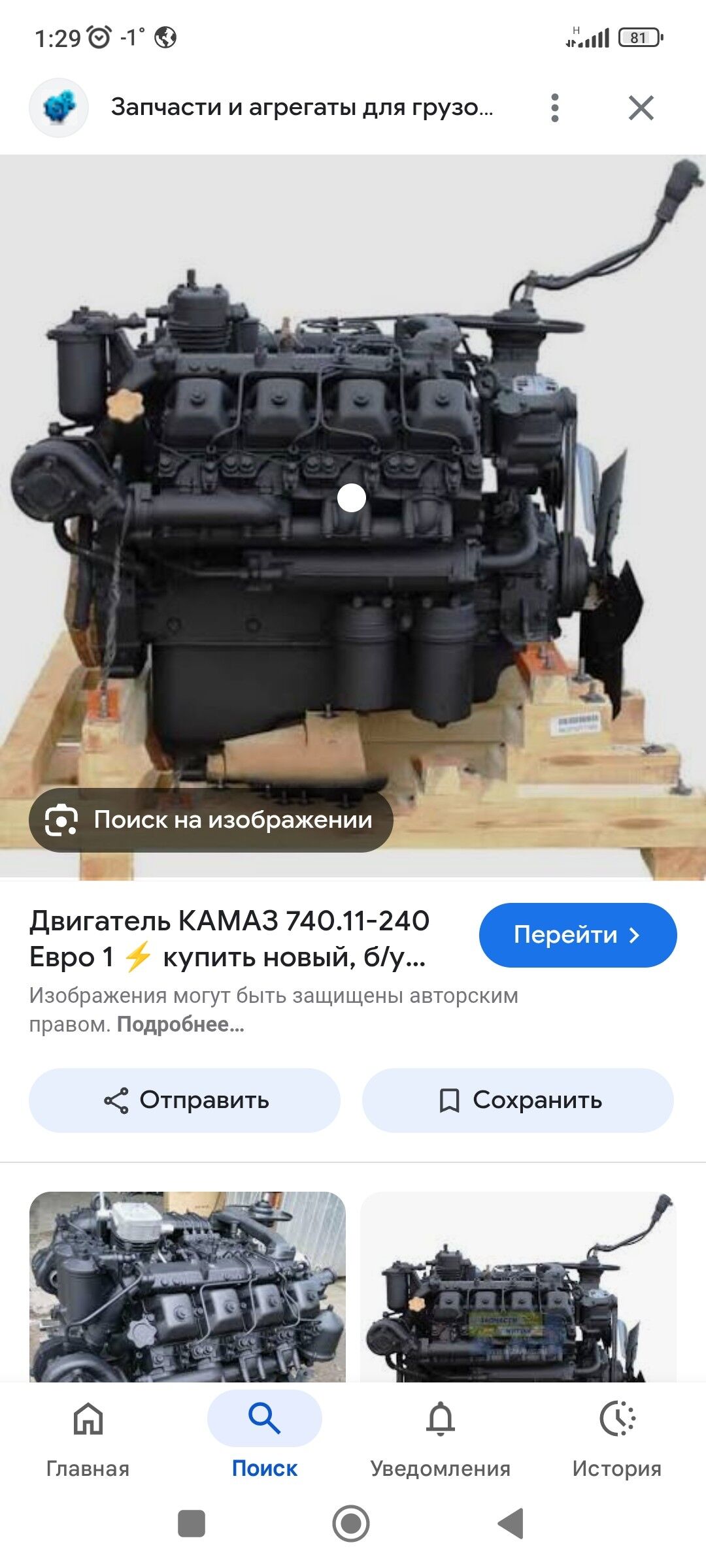
Task: Open the related engine image with watermark
Action: coord(518,1286)
